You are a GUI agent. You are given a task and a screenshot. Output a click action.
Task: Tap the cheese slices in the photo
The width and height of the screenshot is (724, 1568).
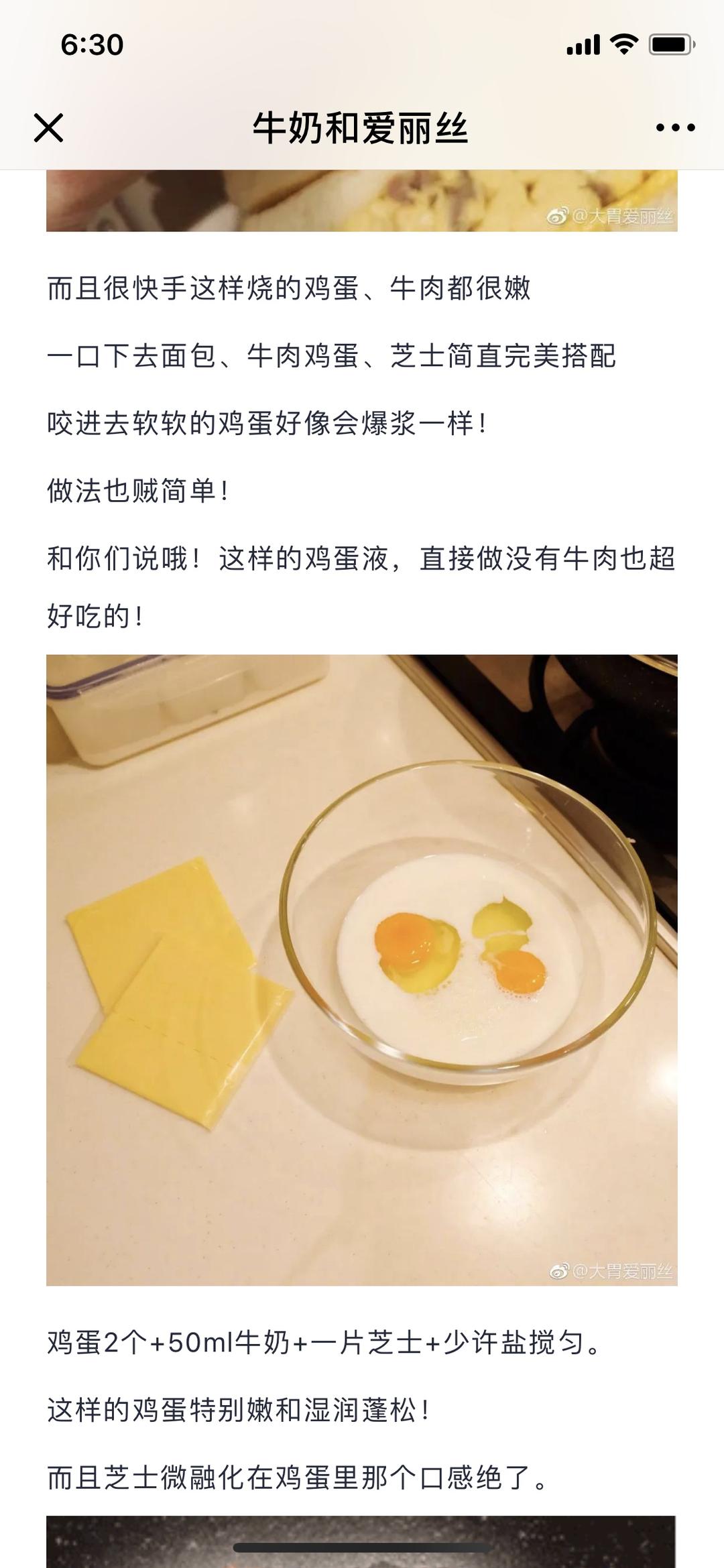[168, 992]
